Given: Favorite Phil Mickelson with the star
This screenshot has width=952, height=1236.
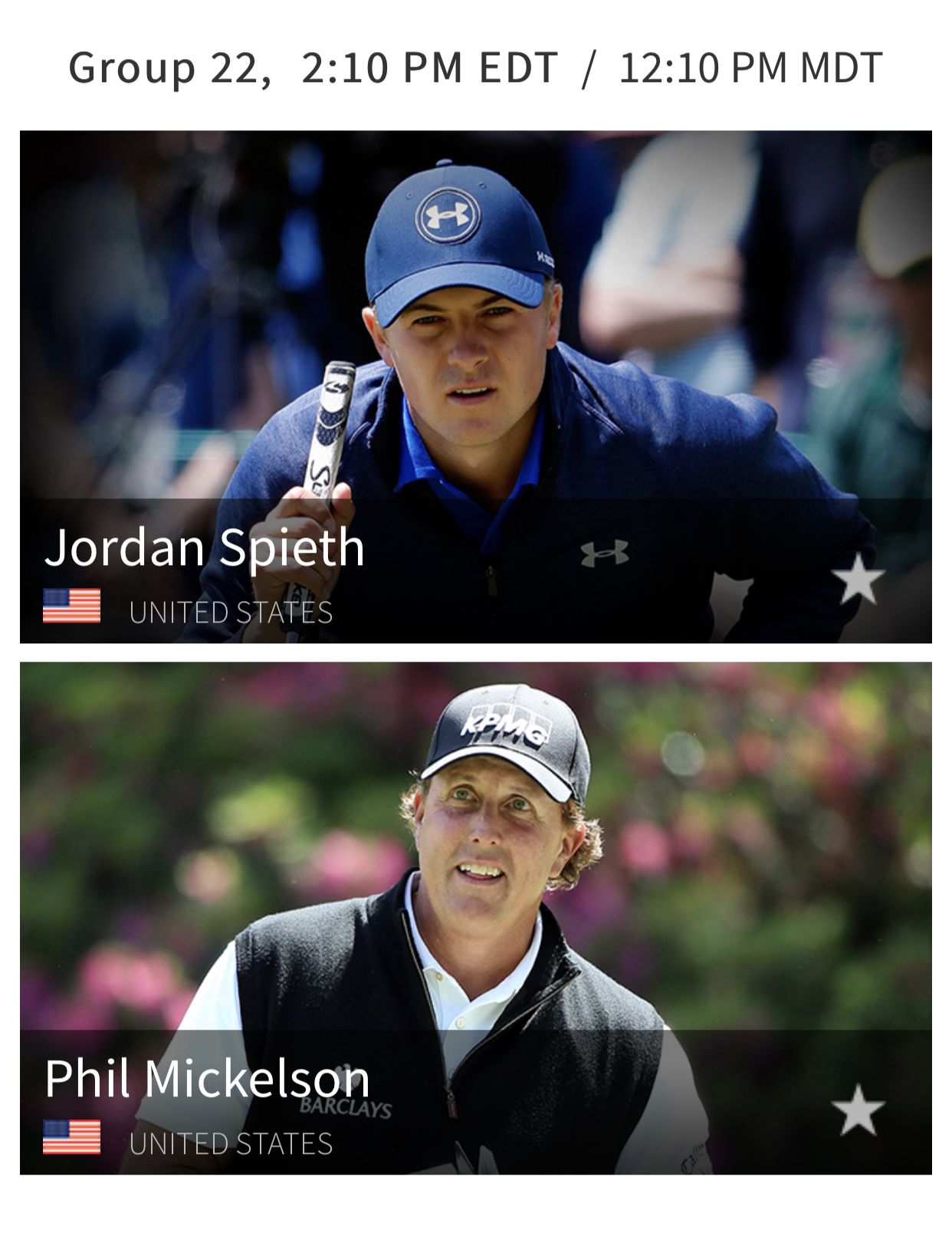Looking at the screenshot, I should tap(858, 1109).
